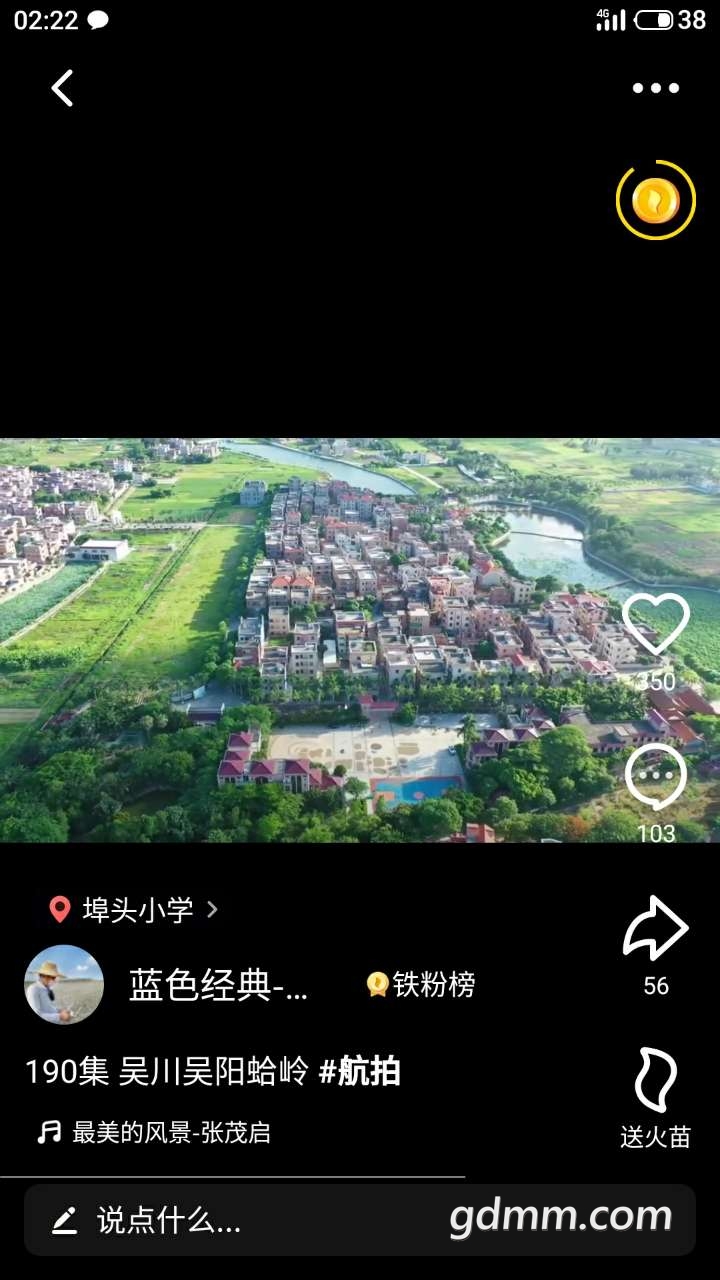This screenshot has width=720, height=1280.
Task: View the 蓝色经典 author name
Action: click(218, 986)
